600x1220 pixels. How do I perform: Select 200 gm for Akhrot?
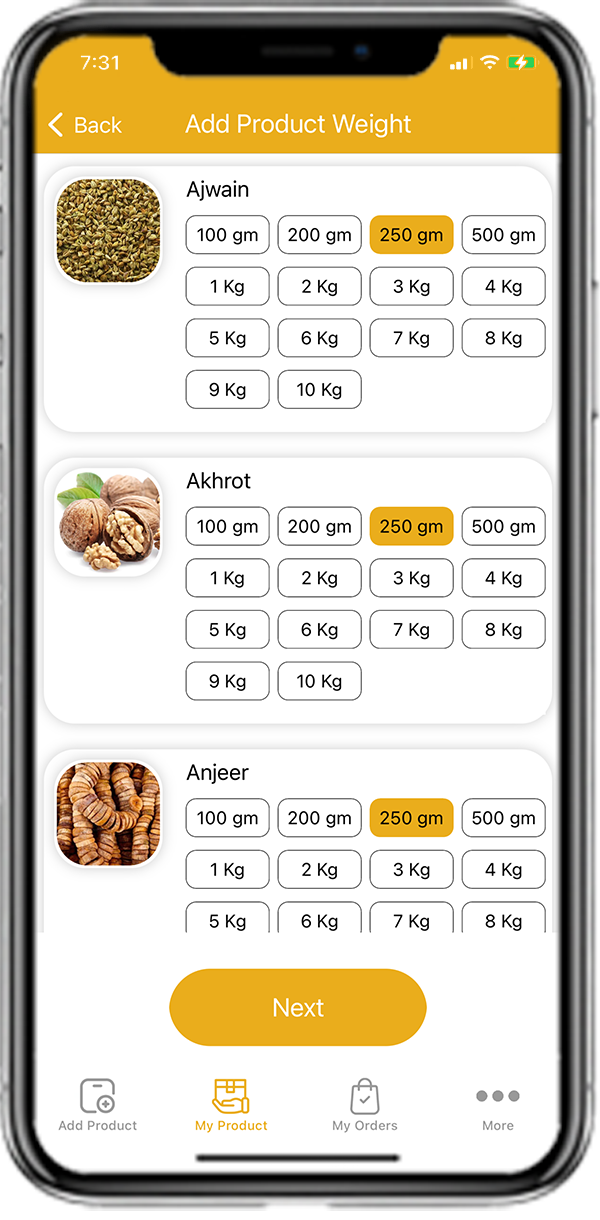point(319,527)
